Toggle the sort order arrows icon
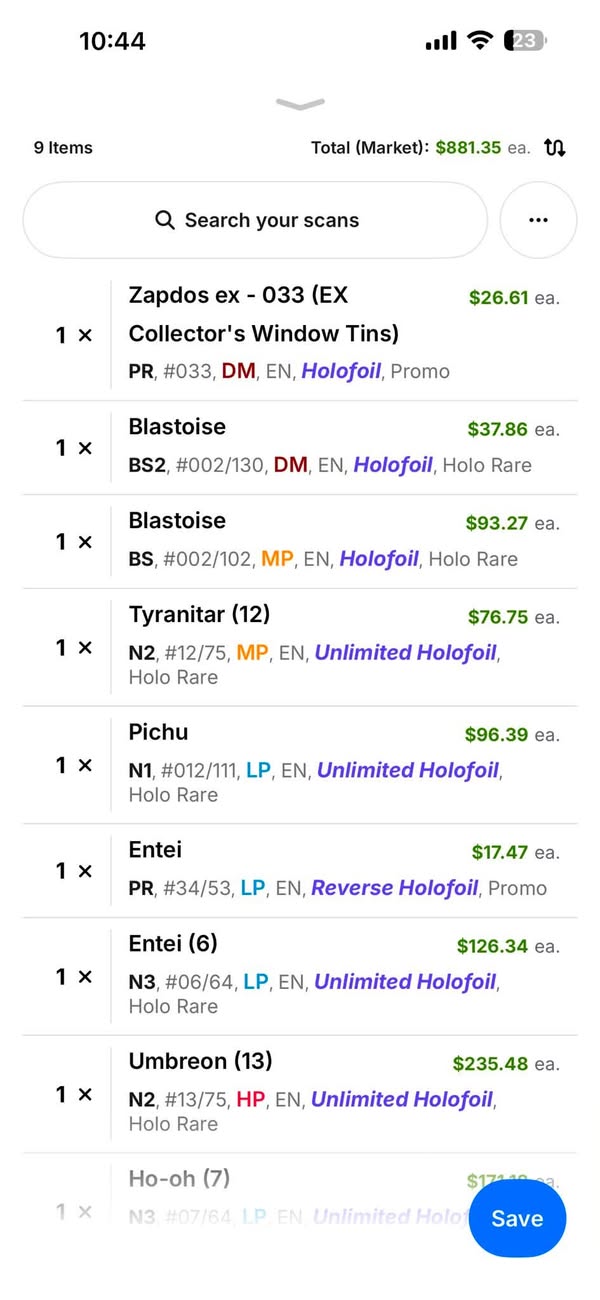 tap(555, 148)
